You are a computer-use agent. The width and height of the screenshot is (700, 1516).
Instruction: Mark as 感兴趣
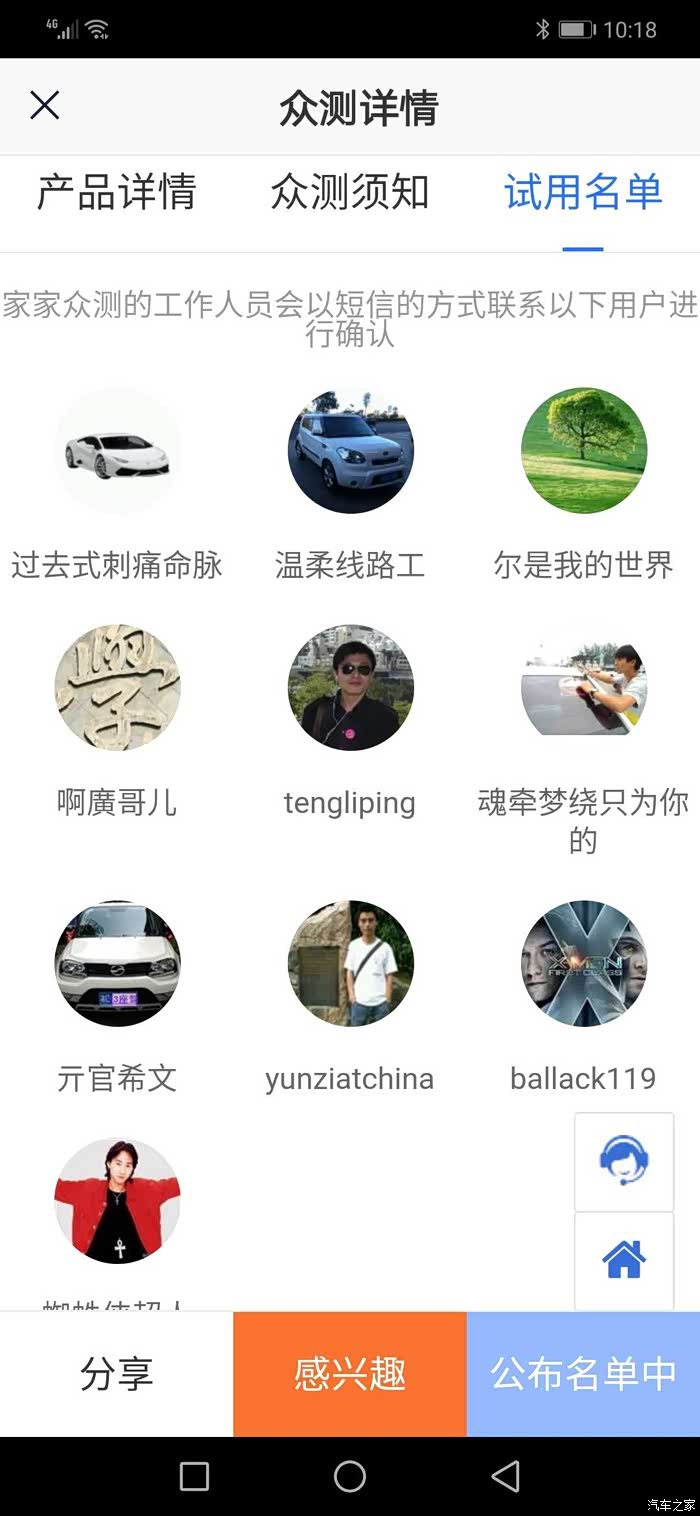[x=350, y=1374]
